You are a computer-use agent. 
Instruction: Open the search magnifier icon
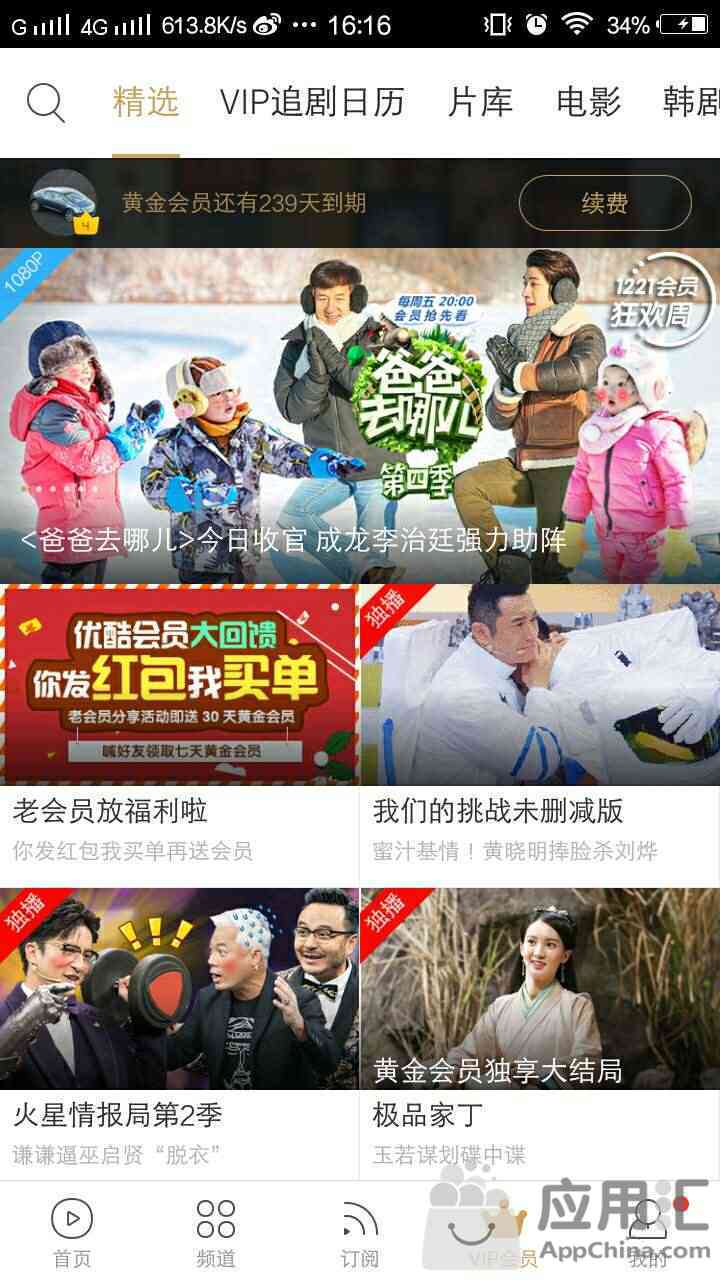pos(45,102)
